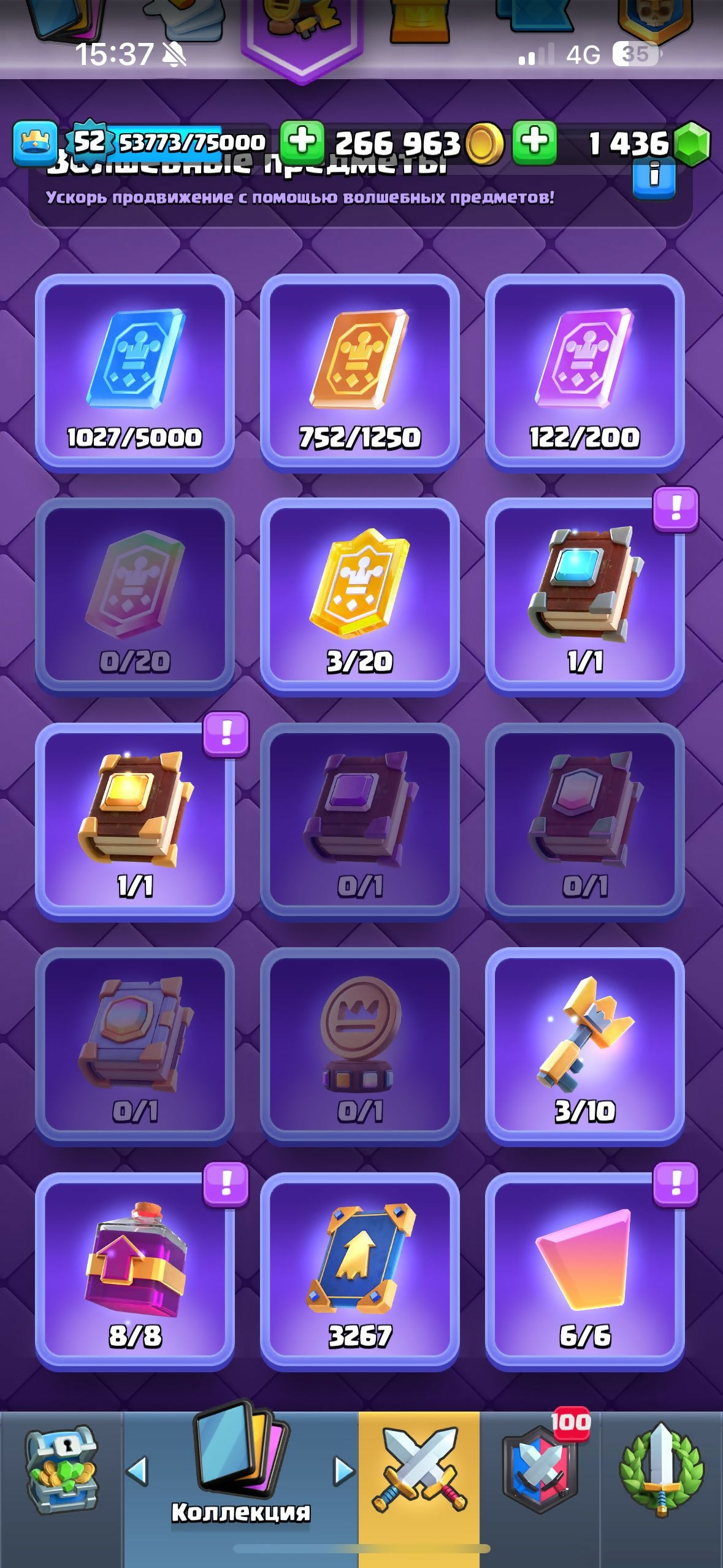The image size is (723, 1568).
Task: Open the gold-gem book of cards
Action: click(135, 820)
